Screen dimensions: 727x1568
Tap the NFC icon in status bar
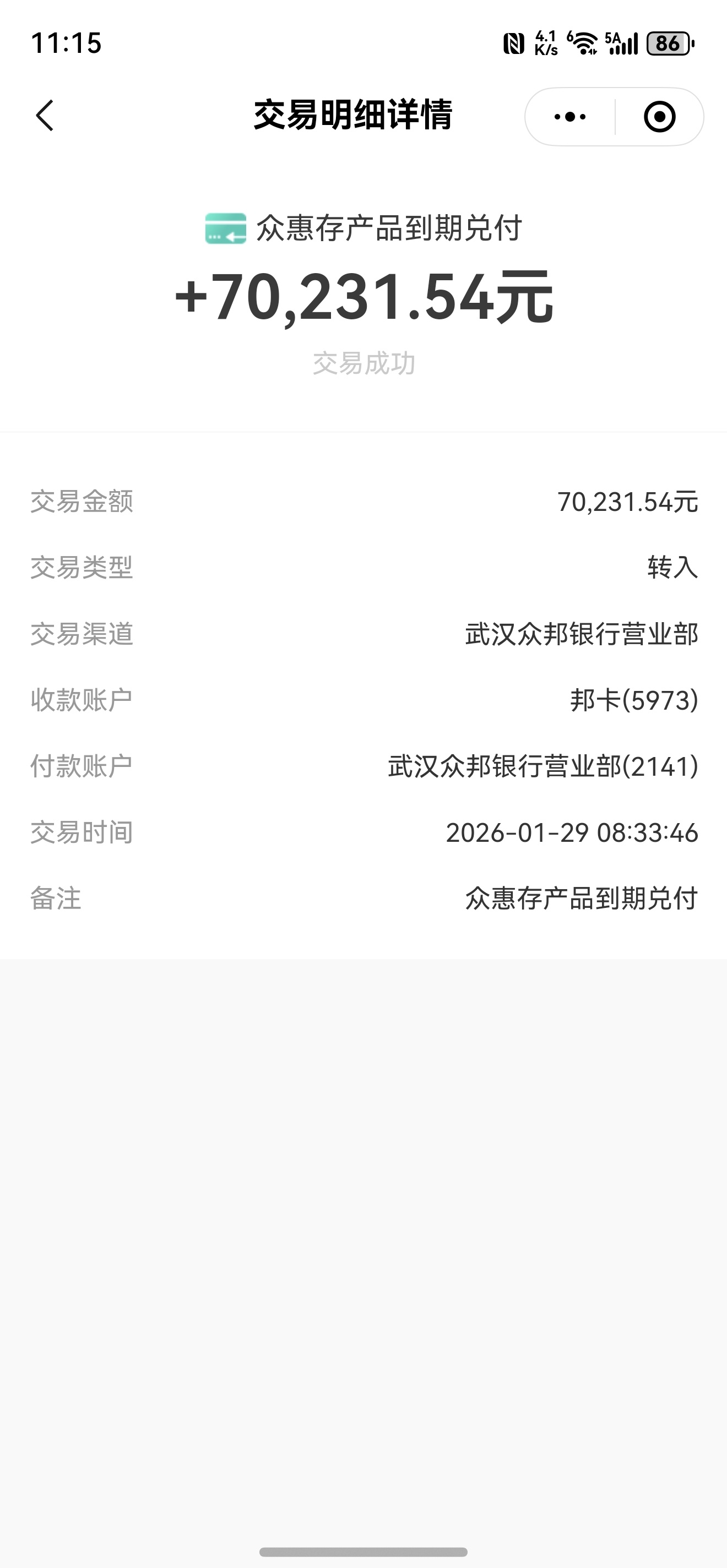tap(514, 44)
